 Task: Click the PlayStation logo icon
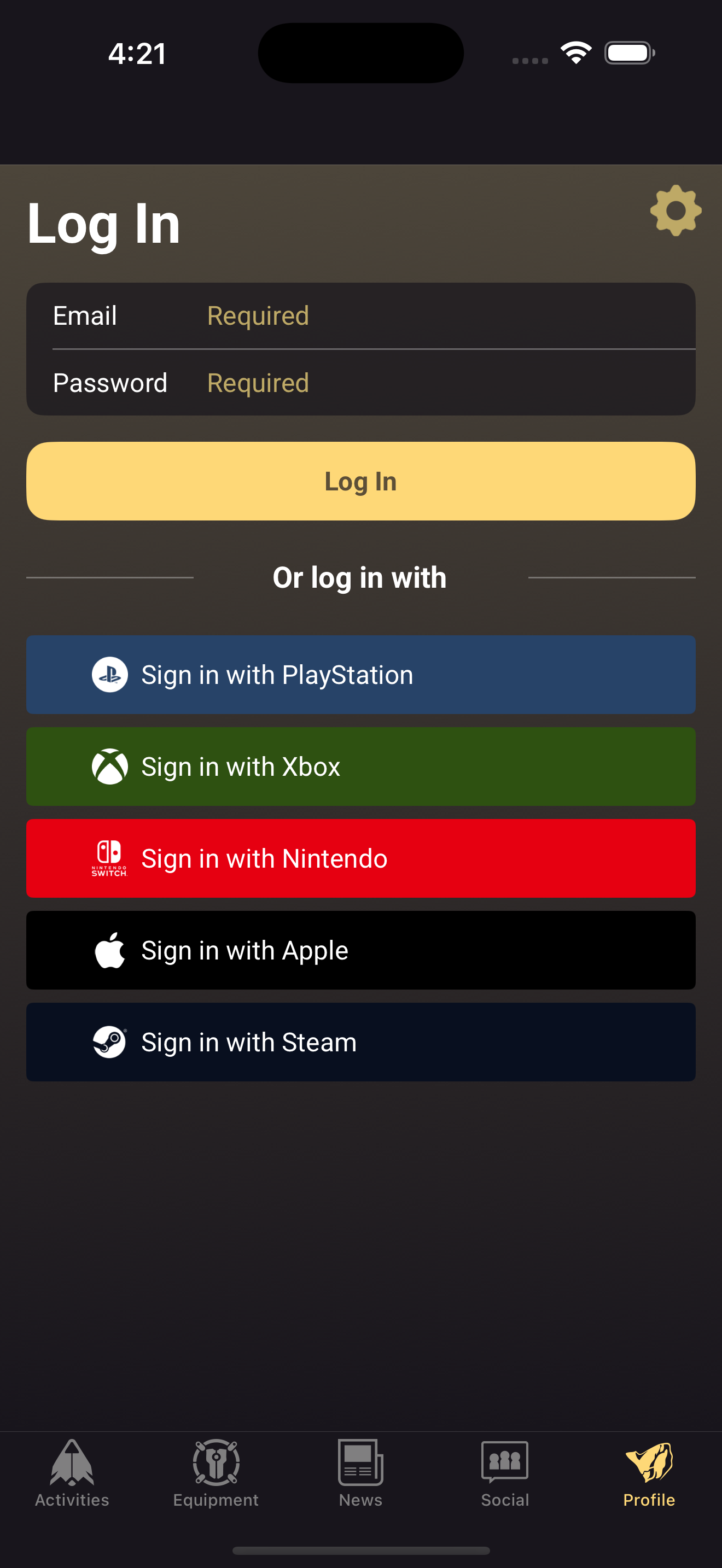108,675
